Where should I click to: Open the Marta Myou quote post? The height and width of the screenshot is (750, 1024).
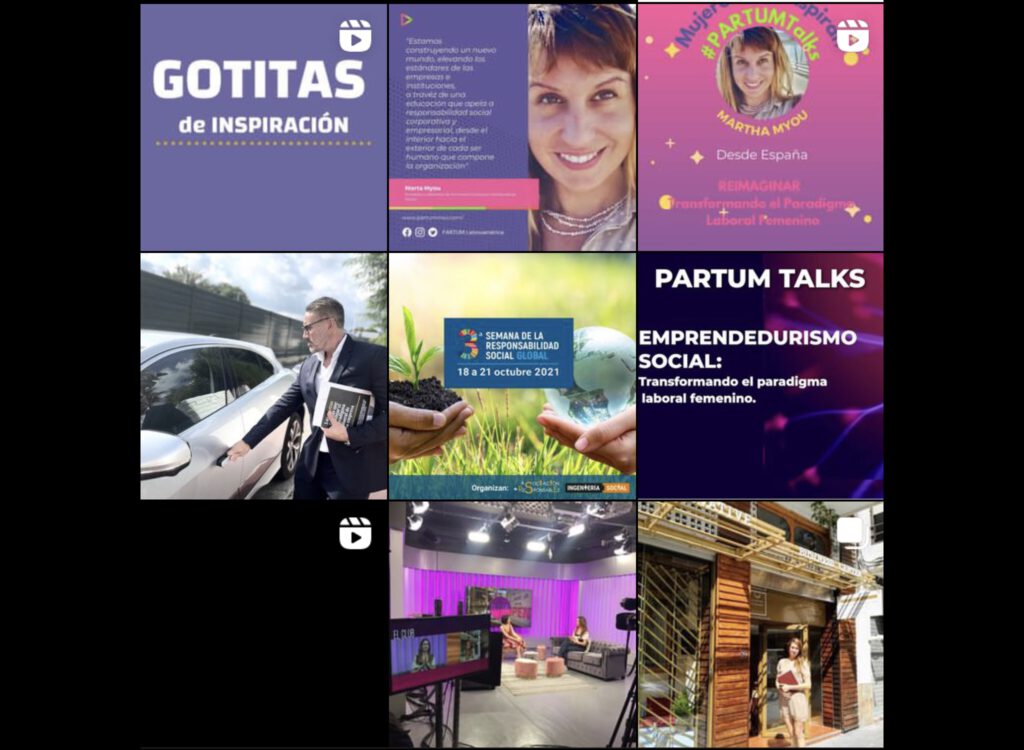512,127
